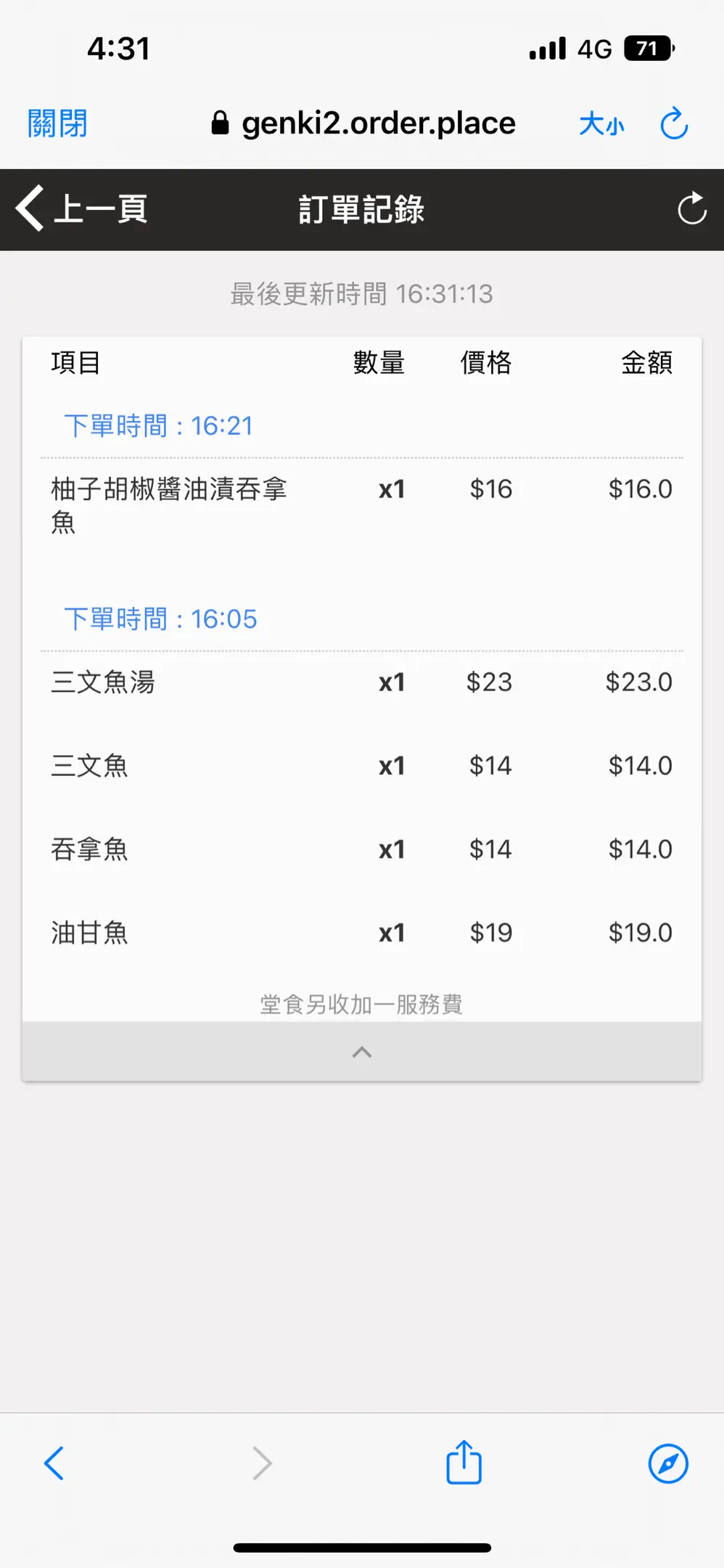Refresh the 訂單記錄 order list
The height and width of the screenshot is (1568, 724).
pyautogui.click(x=691, y=209)
